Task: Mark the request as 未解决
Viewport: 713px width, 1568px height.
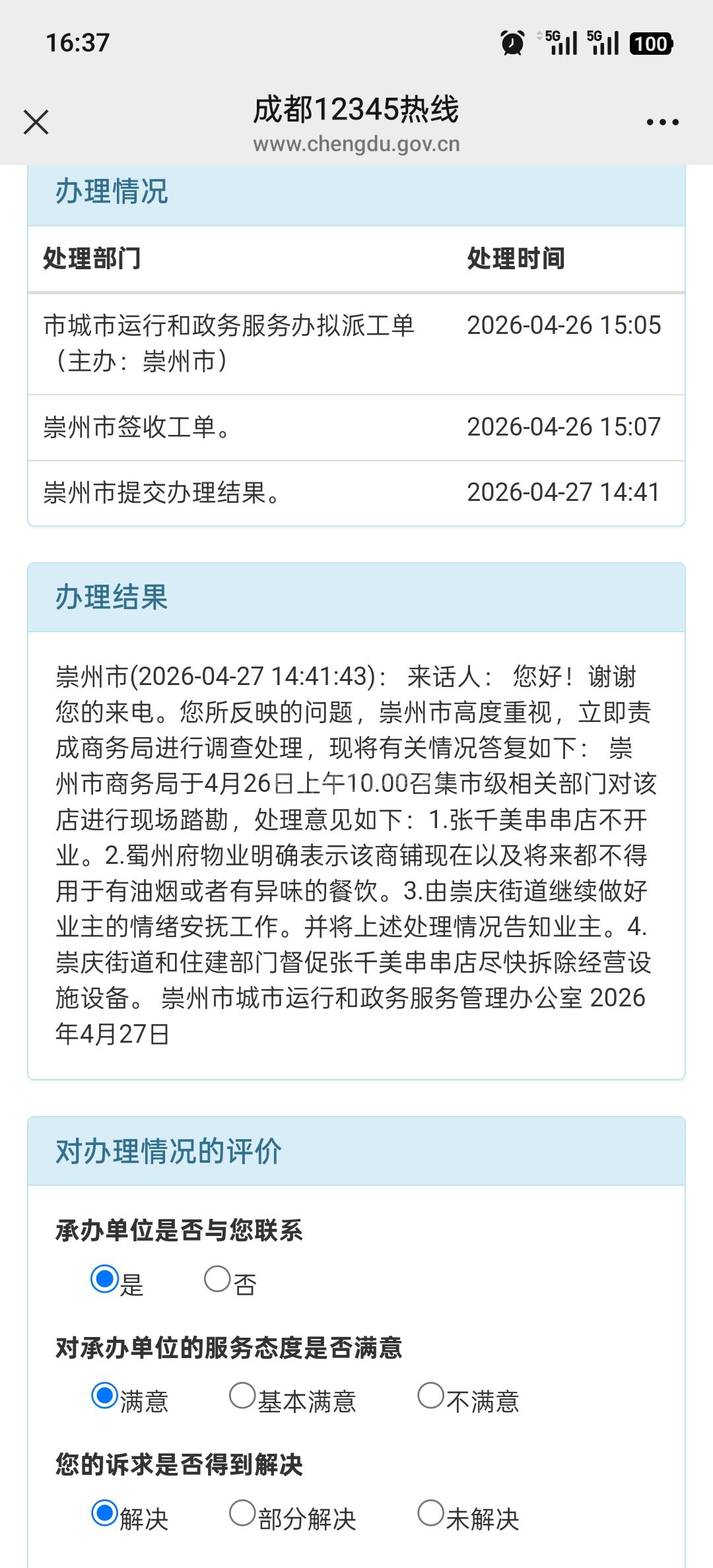Action: tap(430, 1513)
